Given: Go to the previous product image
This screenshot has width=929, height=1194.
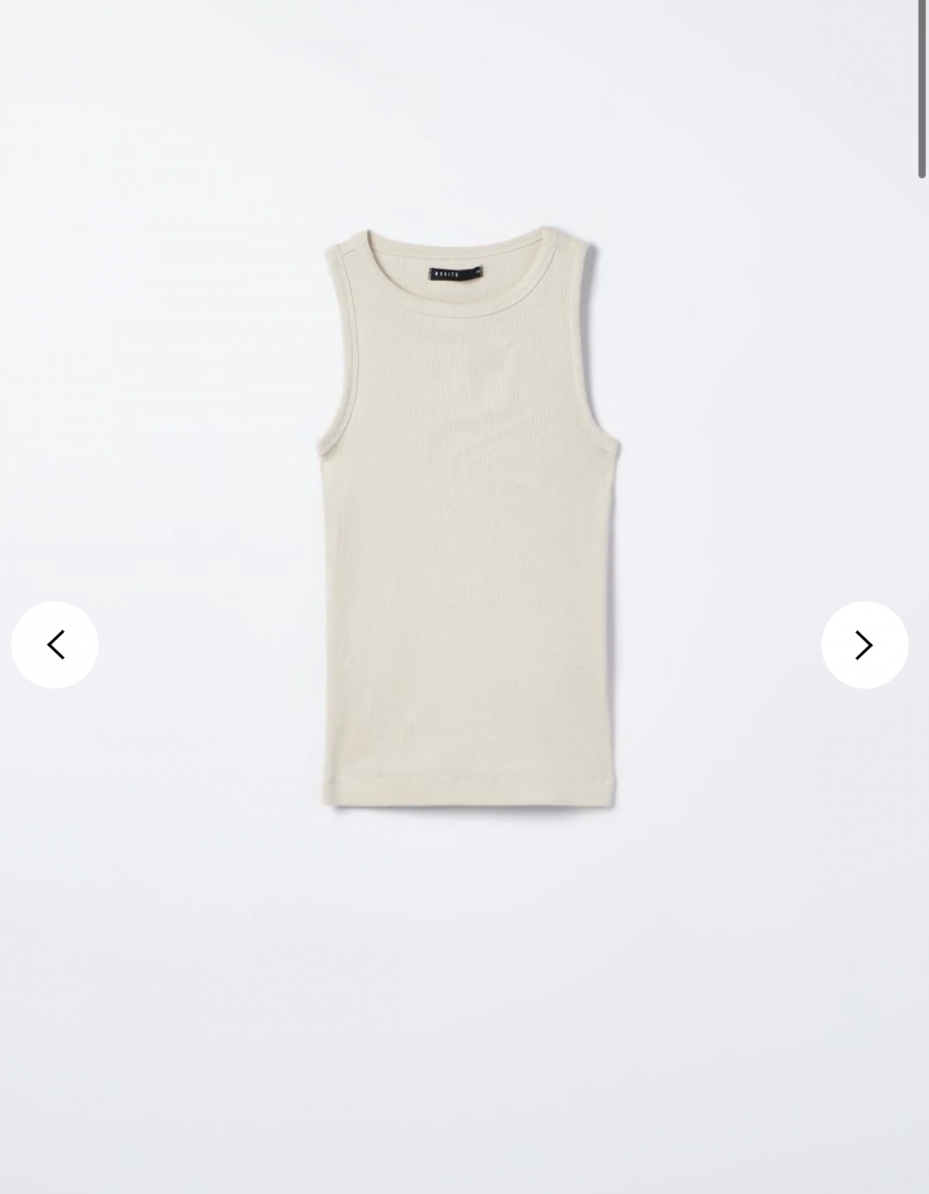Looking at the screenshot, I should click(x=55, y=645).
